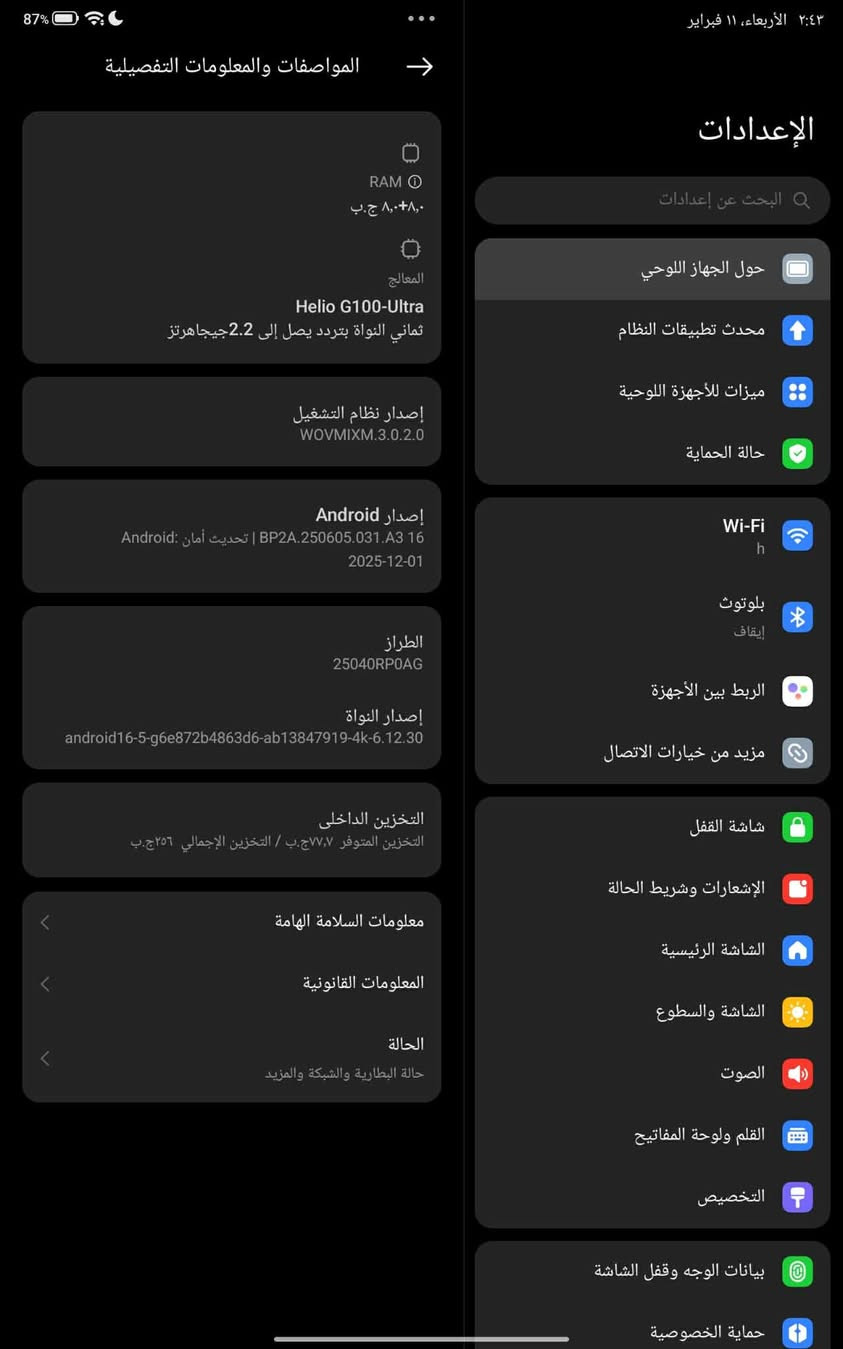
Task: Select the lock screen settings icon
Action: click(797, 827)
